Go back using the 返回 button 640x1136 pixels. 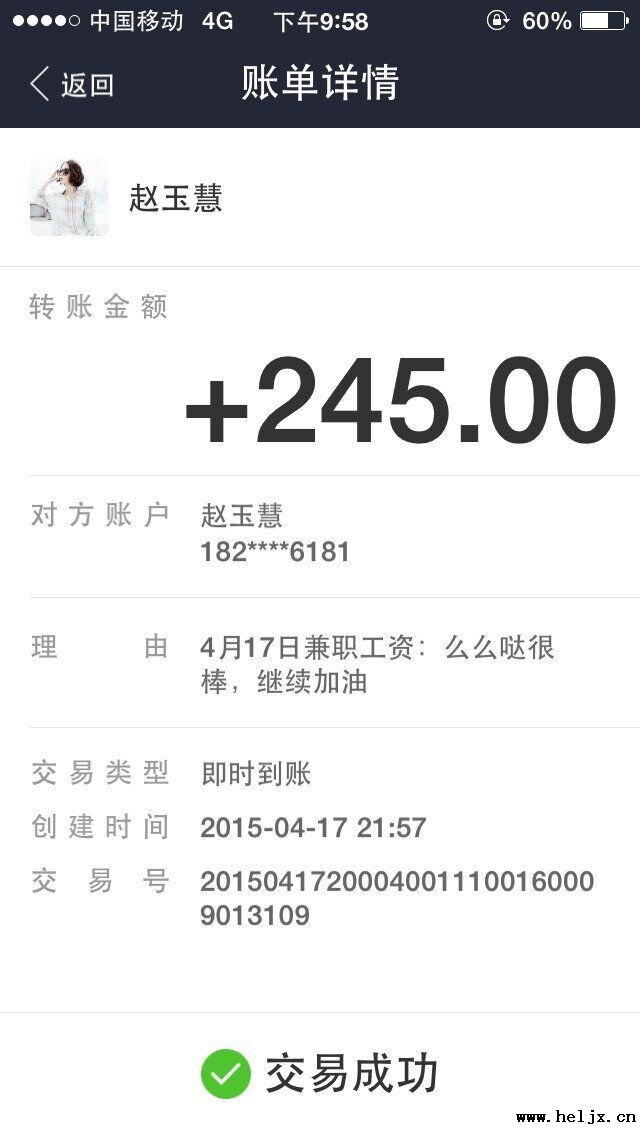72,85
